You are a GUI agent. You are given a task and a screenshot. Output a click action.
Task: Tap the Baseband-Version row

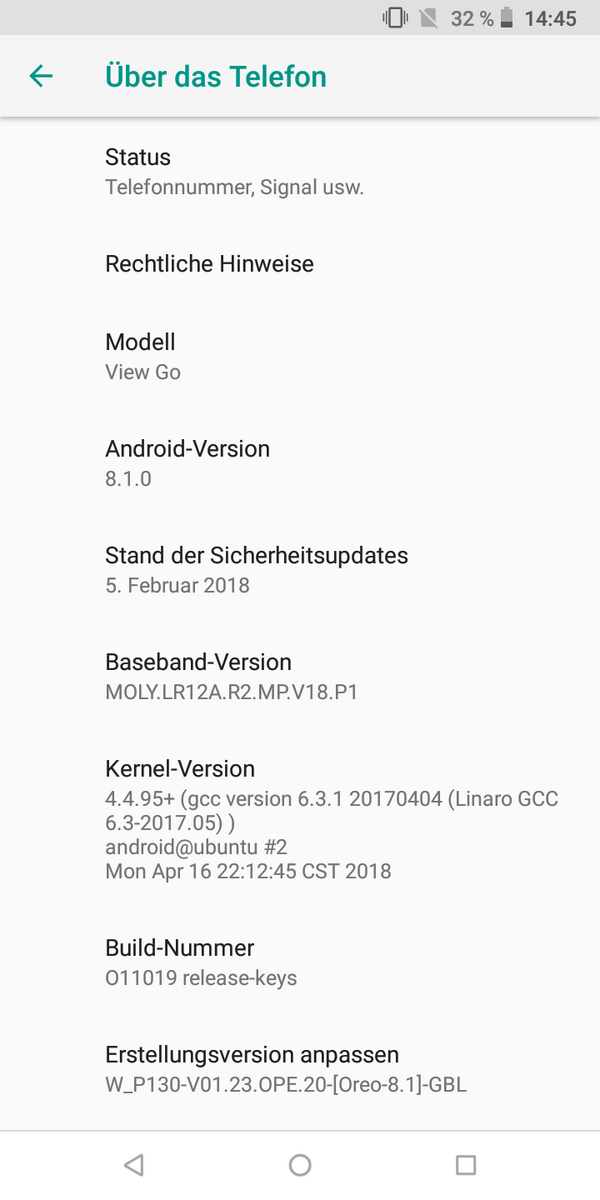pos(300,676)
